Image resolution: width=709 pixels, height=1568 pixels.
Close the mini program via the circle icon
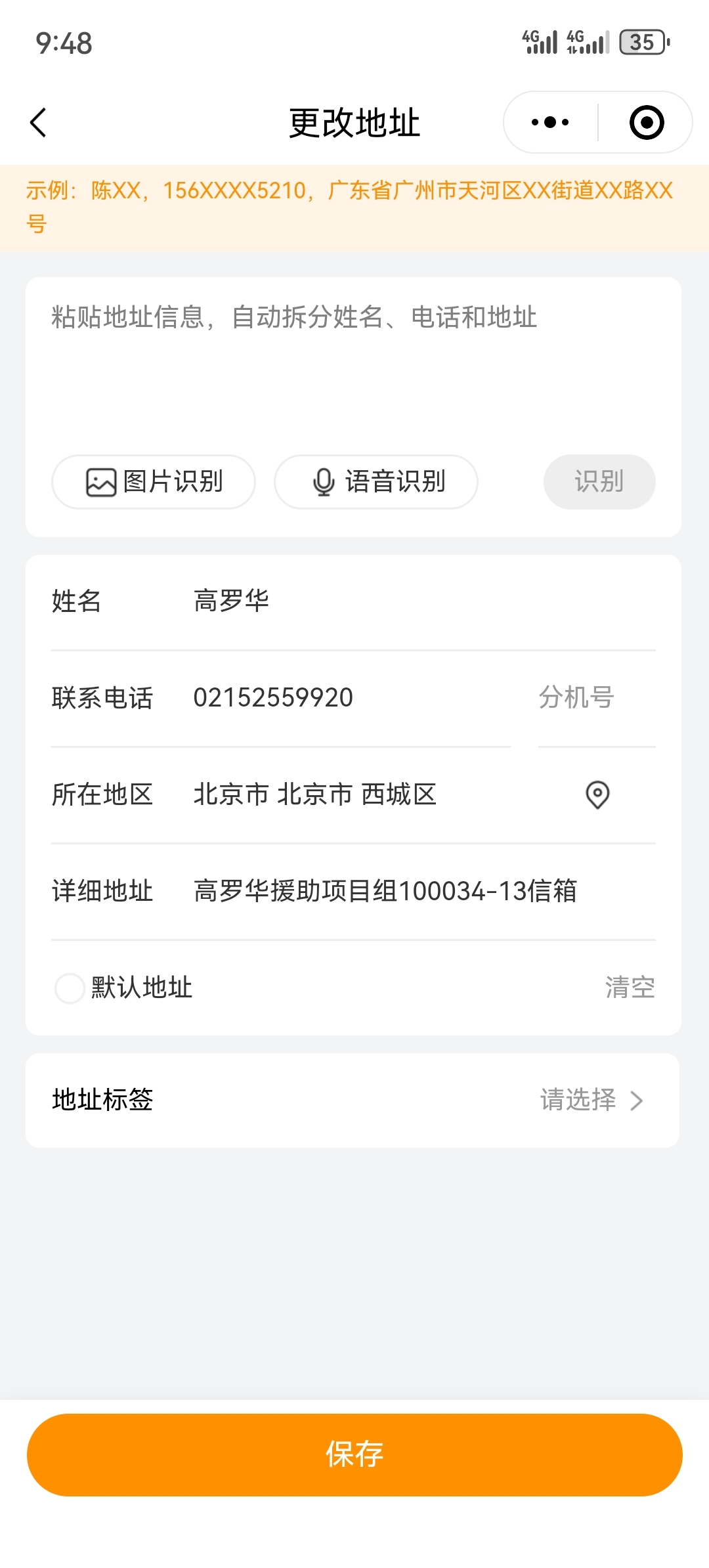tap(646, 123)
